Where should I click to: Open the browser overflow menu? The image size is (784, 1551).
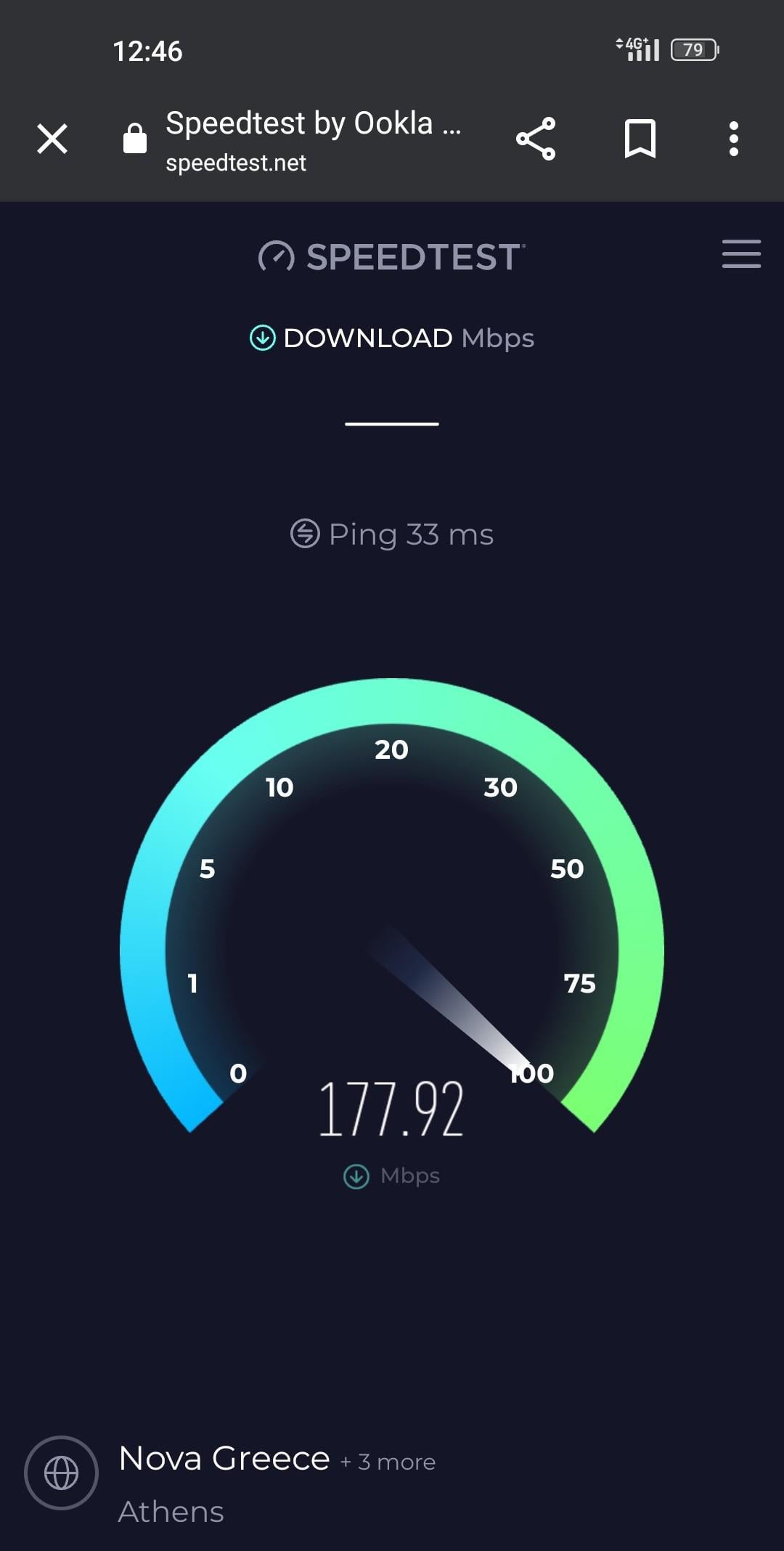coord(734,139)
